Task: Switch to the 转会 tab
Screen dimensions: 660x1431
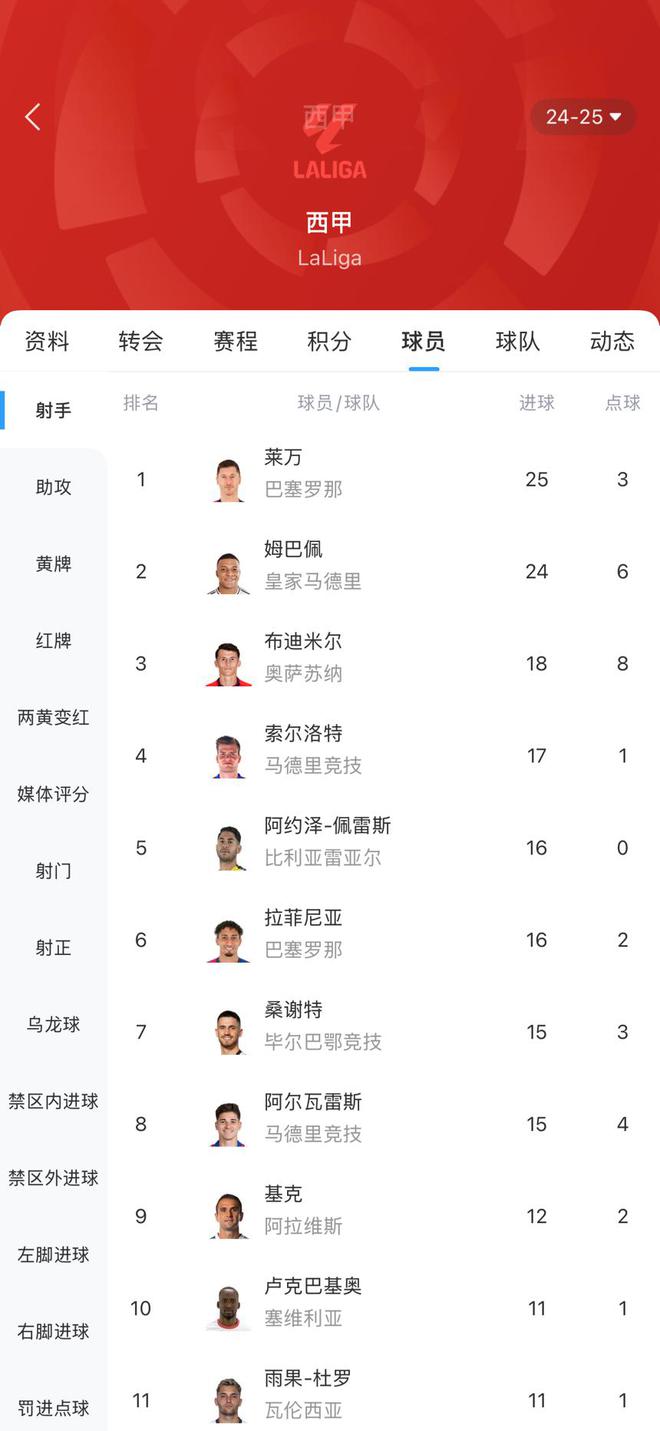Action: pyautogui.click(x=141, y=341)
